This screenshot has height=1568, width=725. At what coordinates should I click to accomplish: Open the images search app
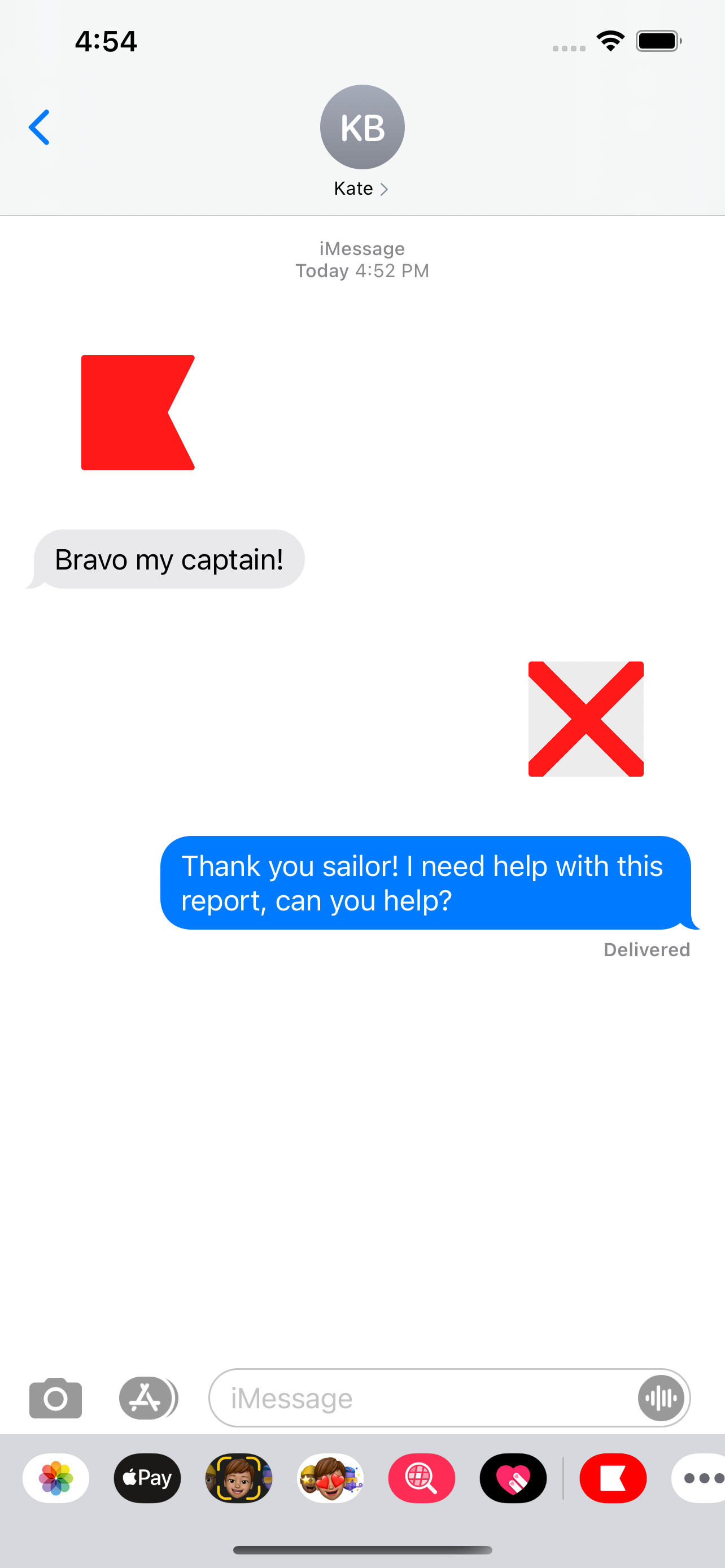coord(421,1478)
